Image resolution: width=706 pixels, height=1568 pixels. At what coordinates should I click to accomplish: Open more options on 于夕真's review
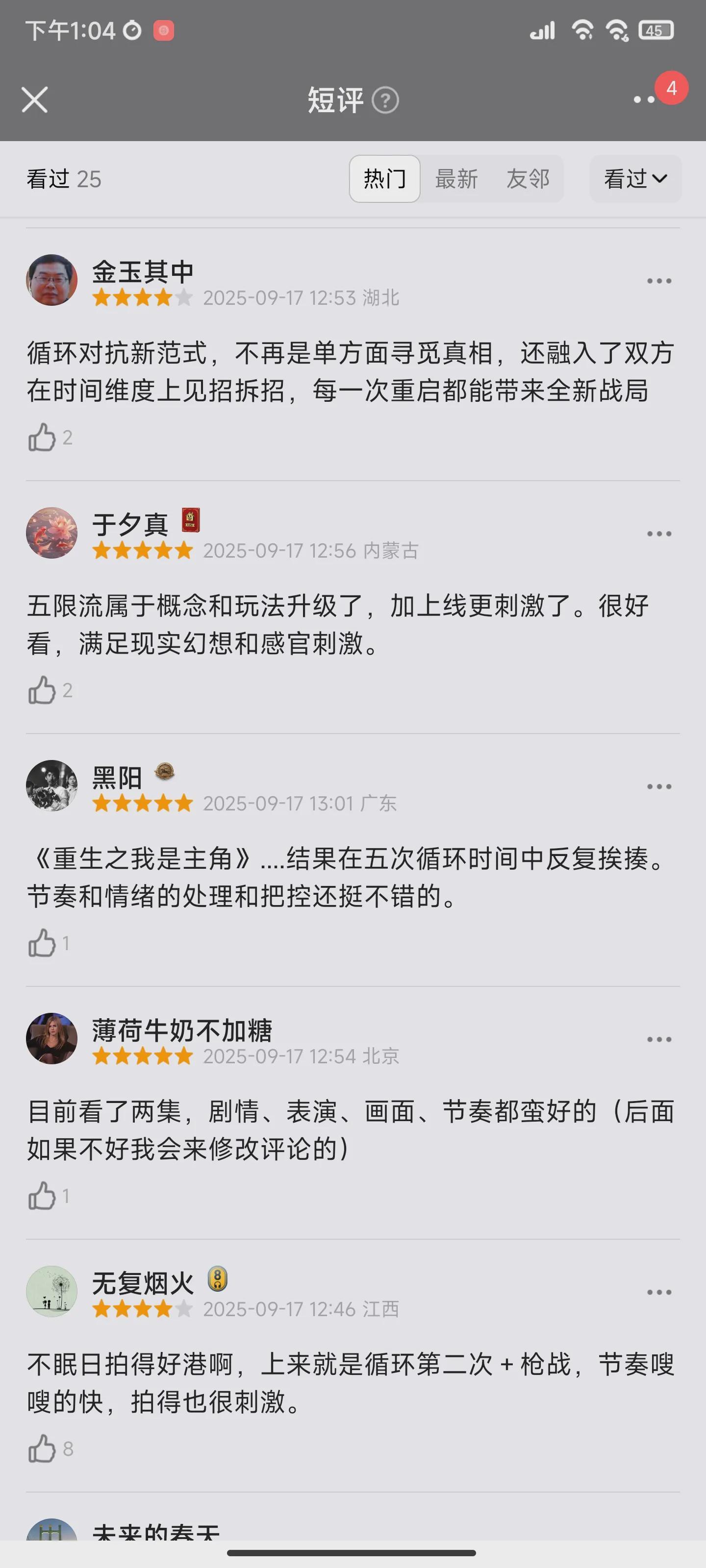[x=658, y=534]
